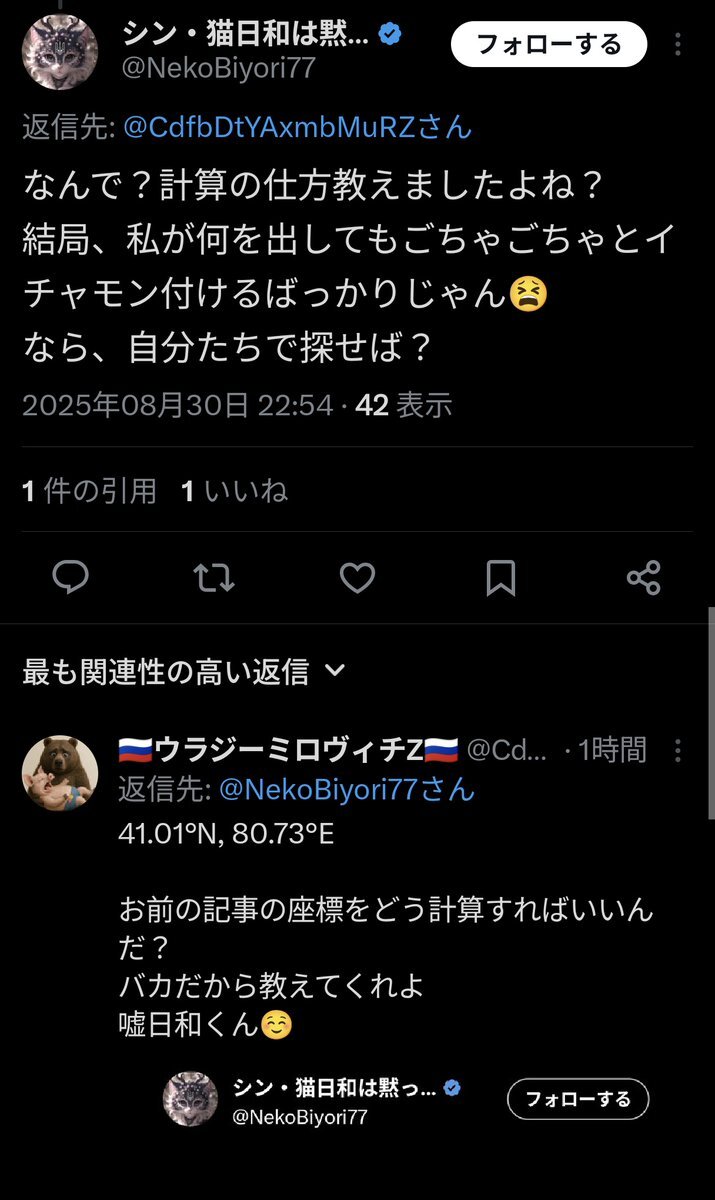The height and width of the screenshot is (1200, 715).
Task: Open the @NekoBiyori77 mention in the reply
Action: pos(346,790)
